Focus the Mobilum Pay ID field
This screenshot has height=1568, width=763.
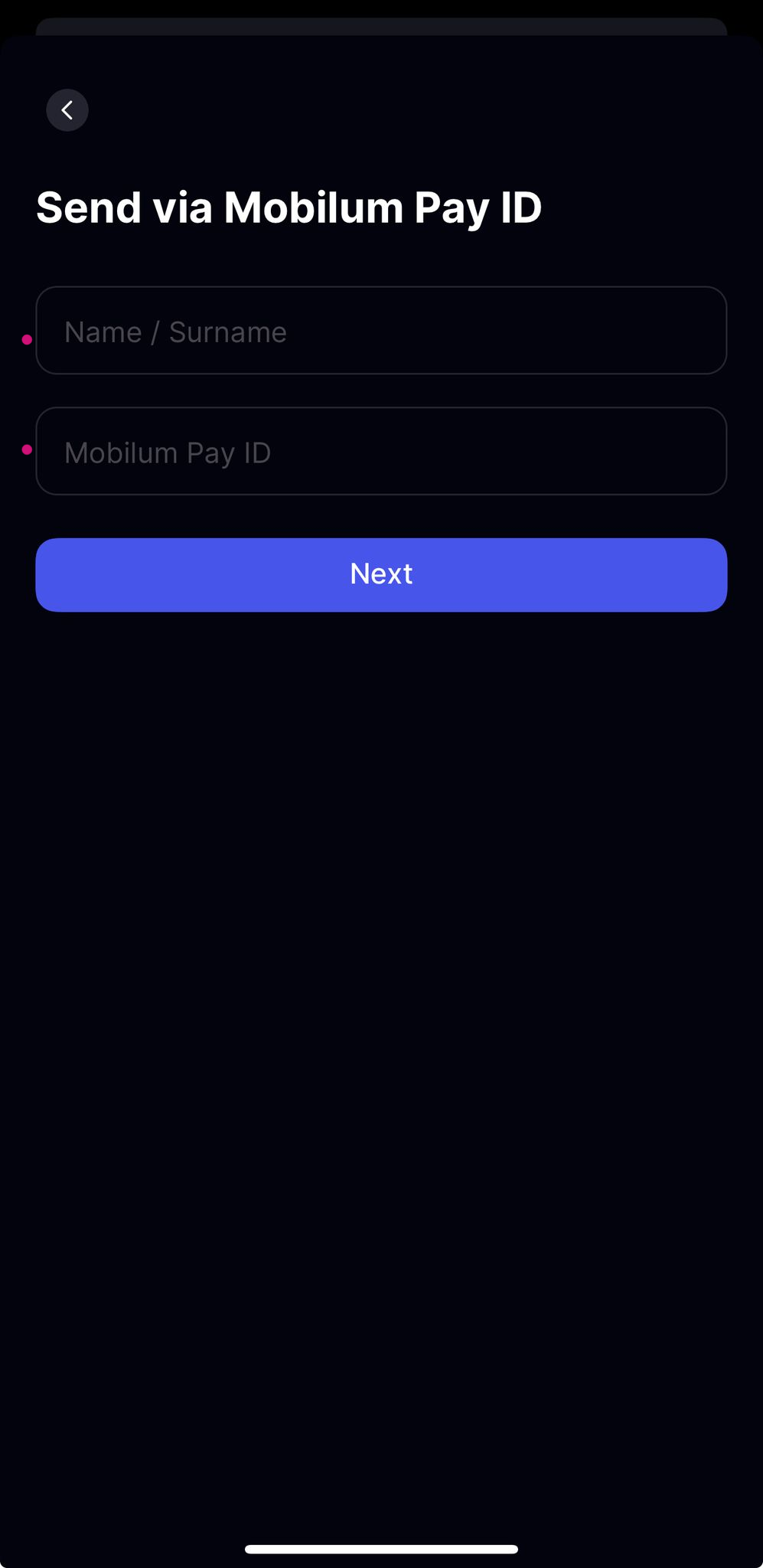381,452
